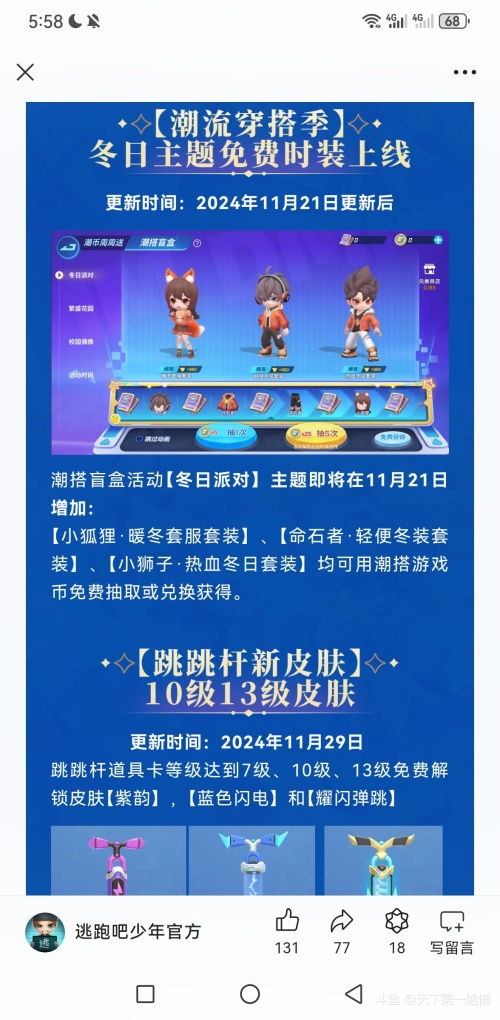Screen dimensions: 500x1020
Task: Go to the home screen via the circle button
Action: [x=250, y=993]
